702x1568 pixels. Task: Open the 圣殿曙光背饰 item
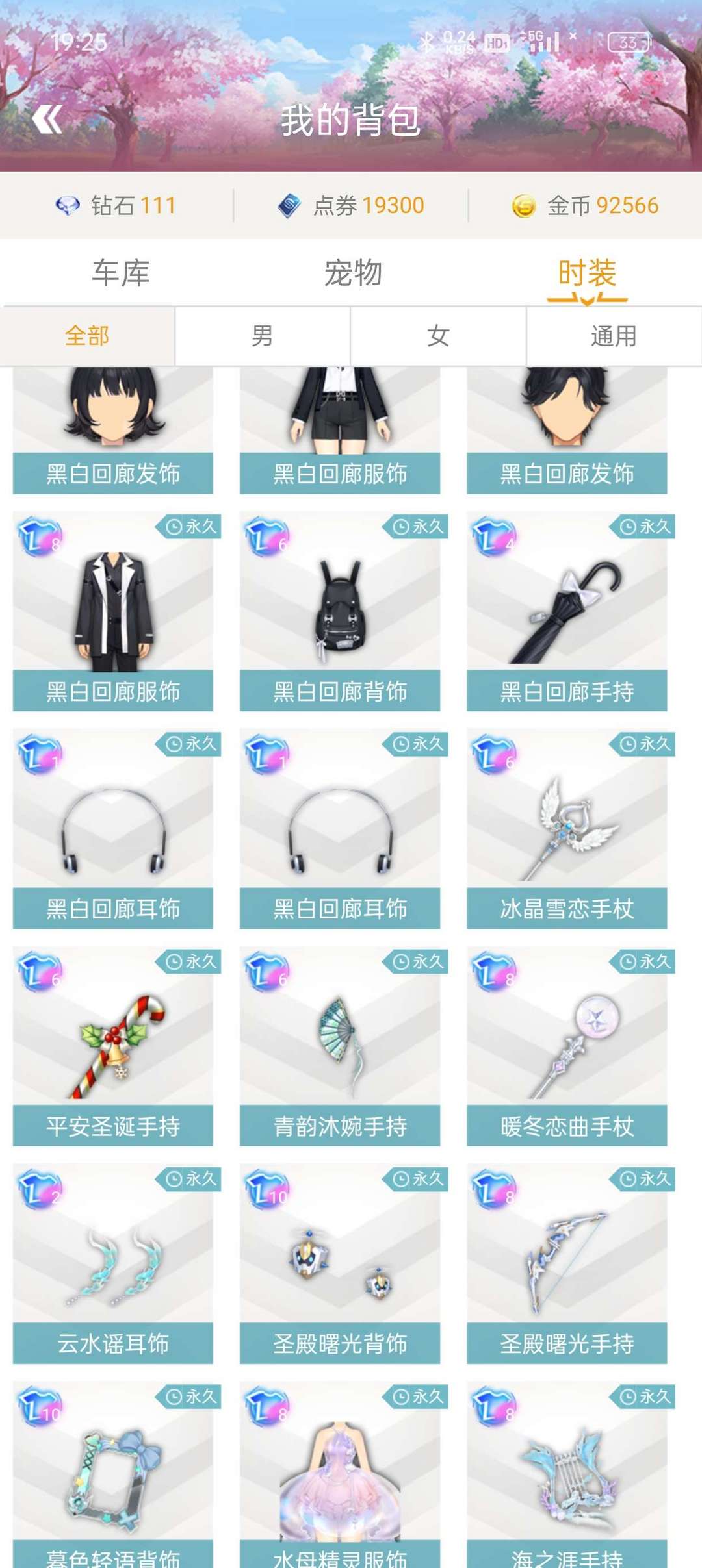[x=340, y=1265]
